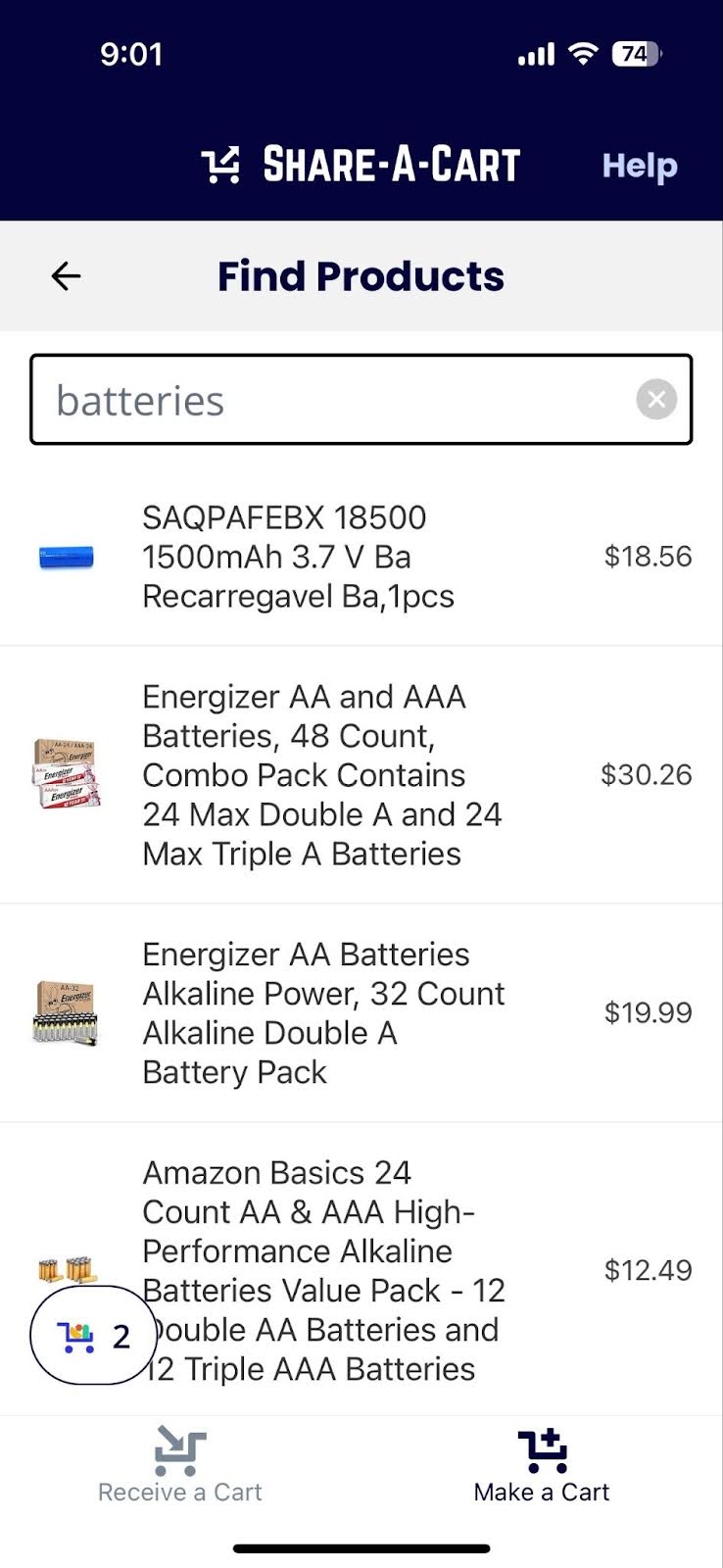Tap the battery indicator showing 74
This screenshot has height=1568, width=723.
[x=635, y=54]
